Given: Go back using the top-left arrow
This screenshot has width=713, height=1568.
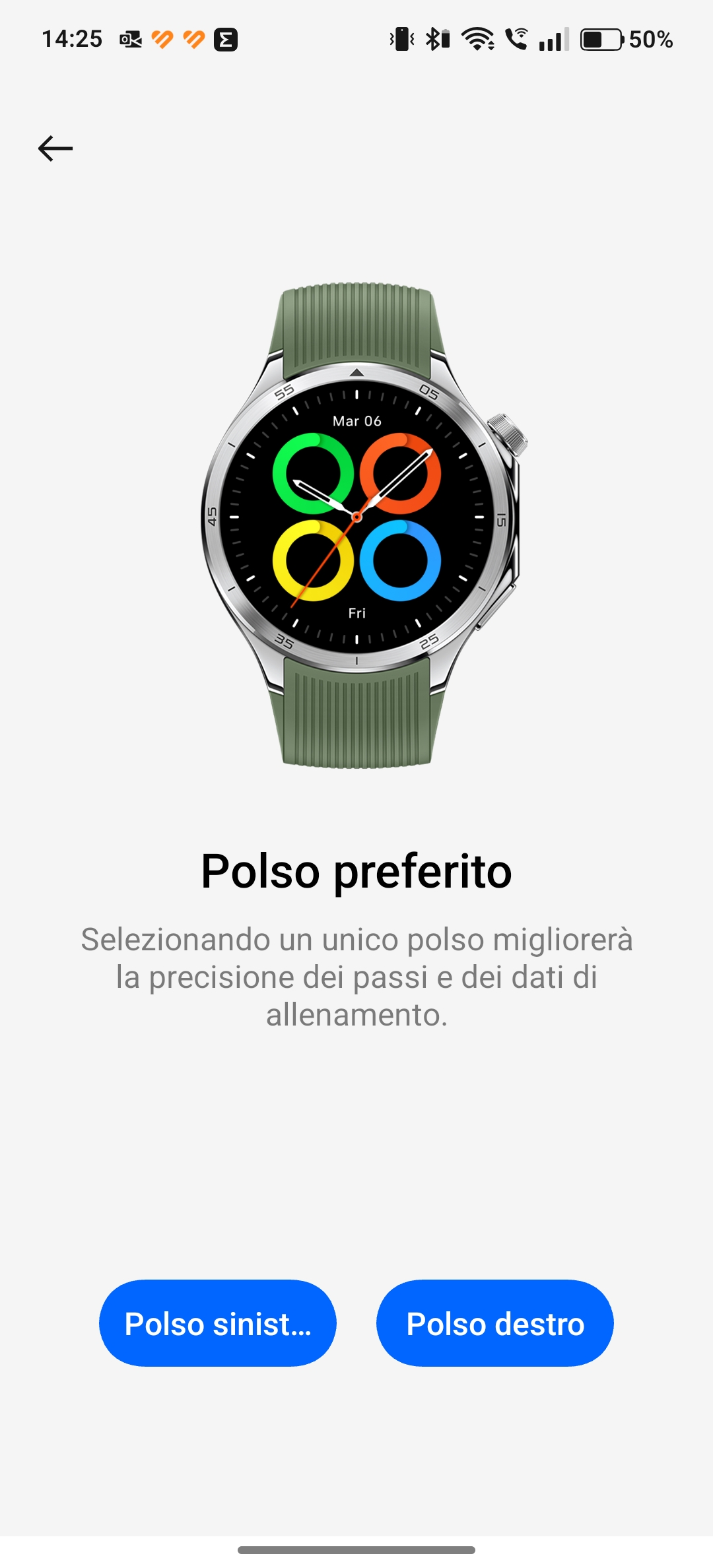Looking at the screenshot, I should pos(55,148).
